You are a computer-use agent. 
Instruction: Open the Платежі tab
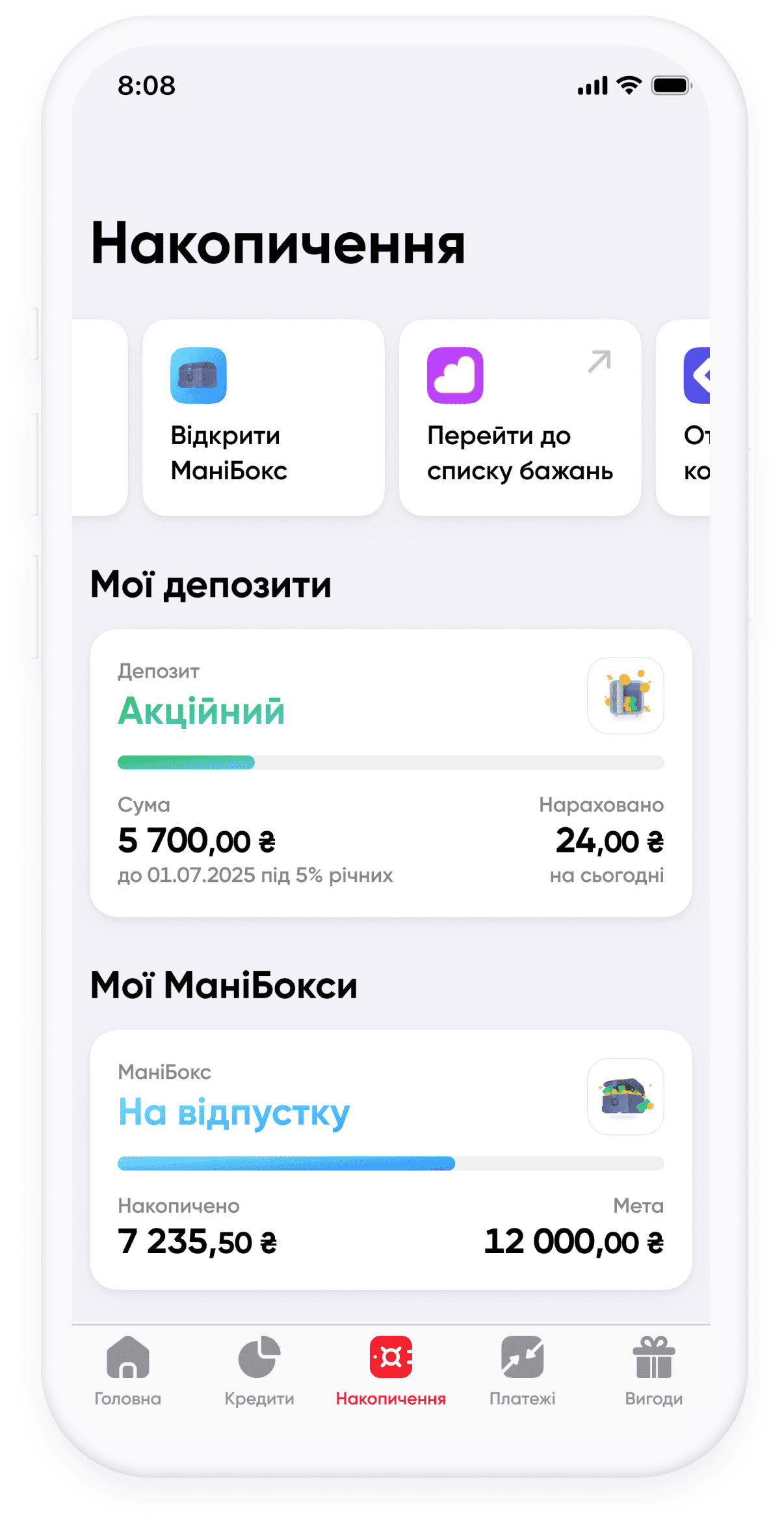[522, 1370]
